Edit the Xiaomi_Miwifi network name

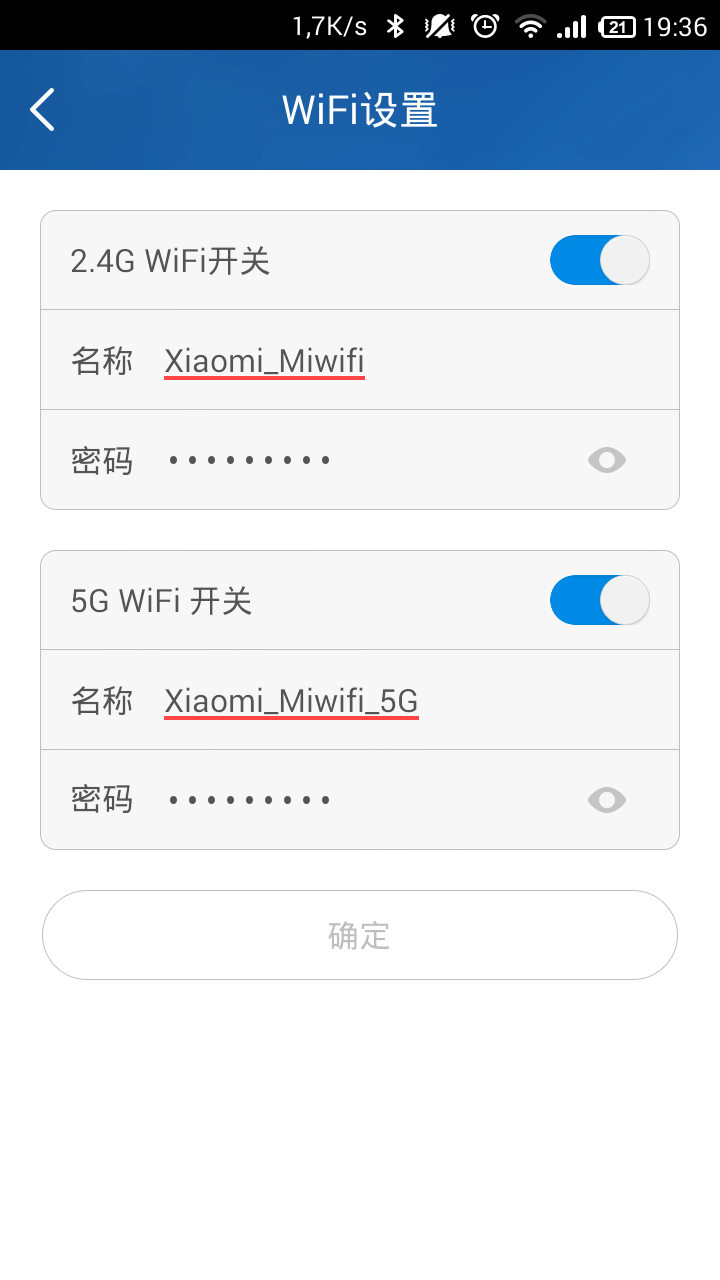tap(265, 361)
